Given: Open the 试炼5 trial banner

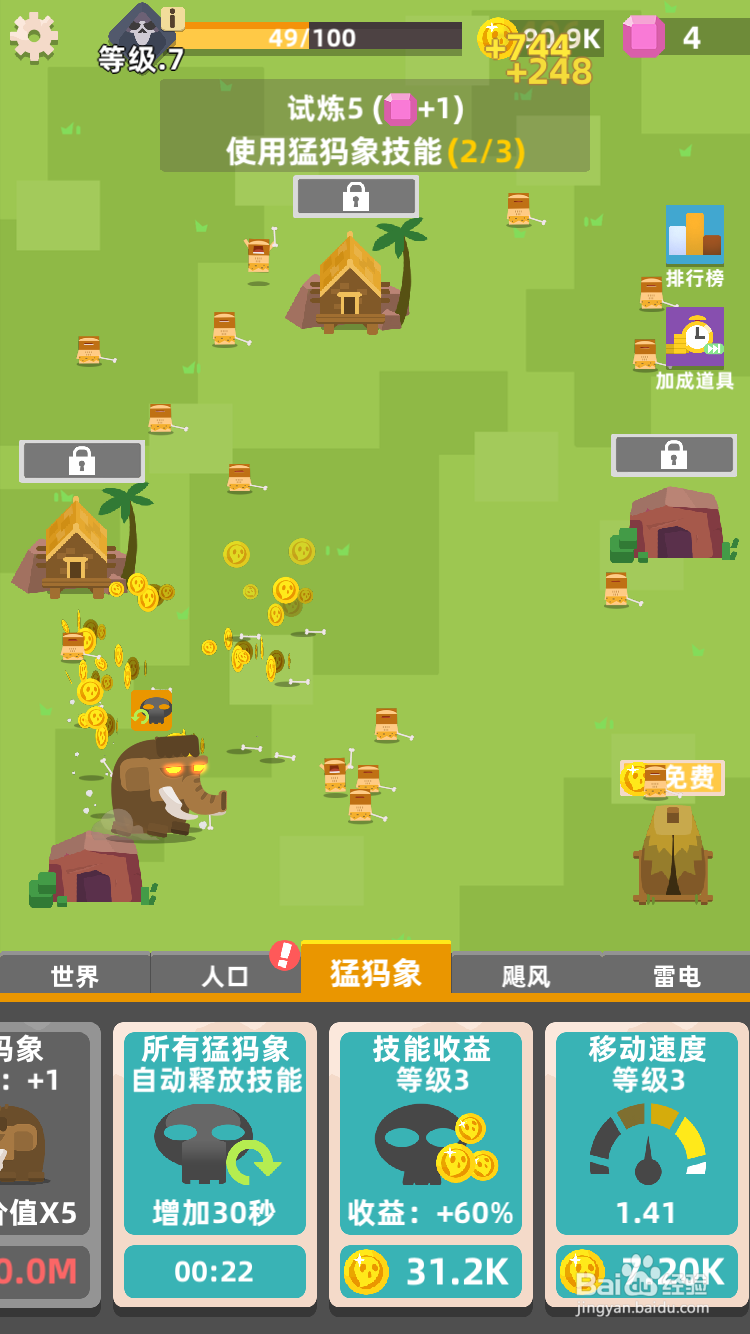Looking at the screenshot, I should click(x=375, y=130).
